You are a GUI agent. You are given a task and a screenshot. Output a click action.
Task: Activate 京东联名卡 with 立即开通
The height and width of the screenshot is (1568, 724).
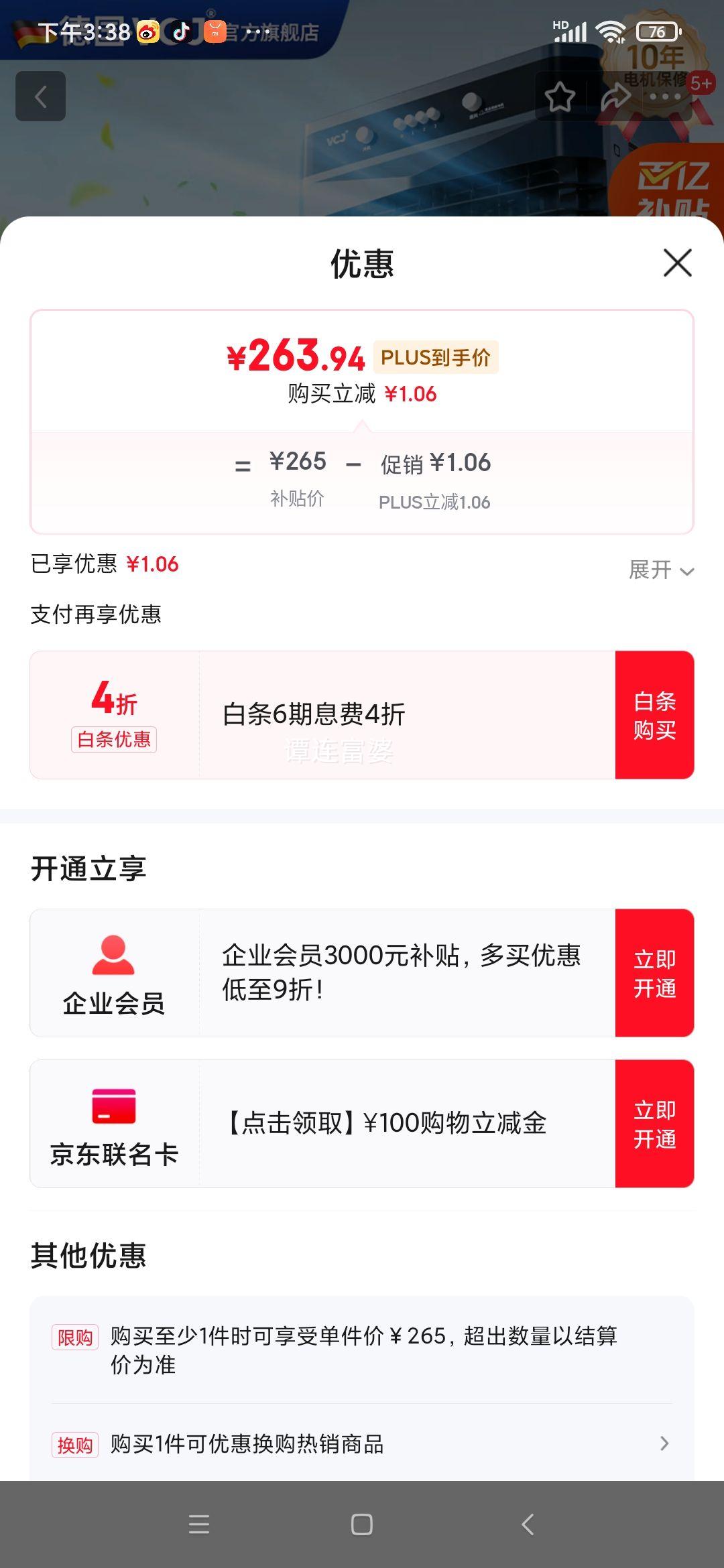pyautogui.click(x=654, y=1124)
